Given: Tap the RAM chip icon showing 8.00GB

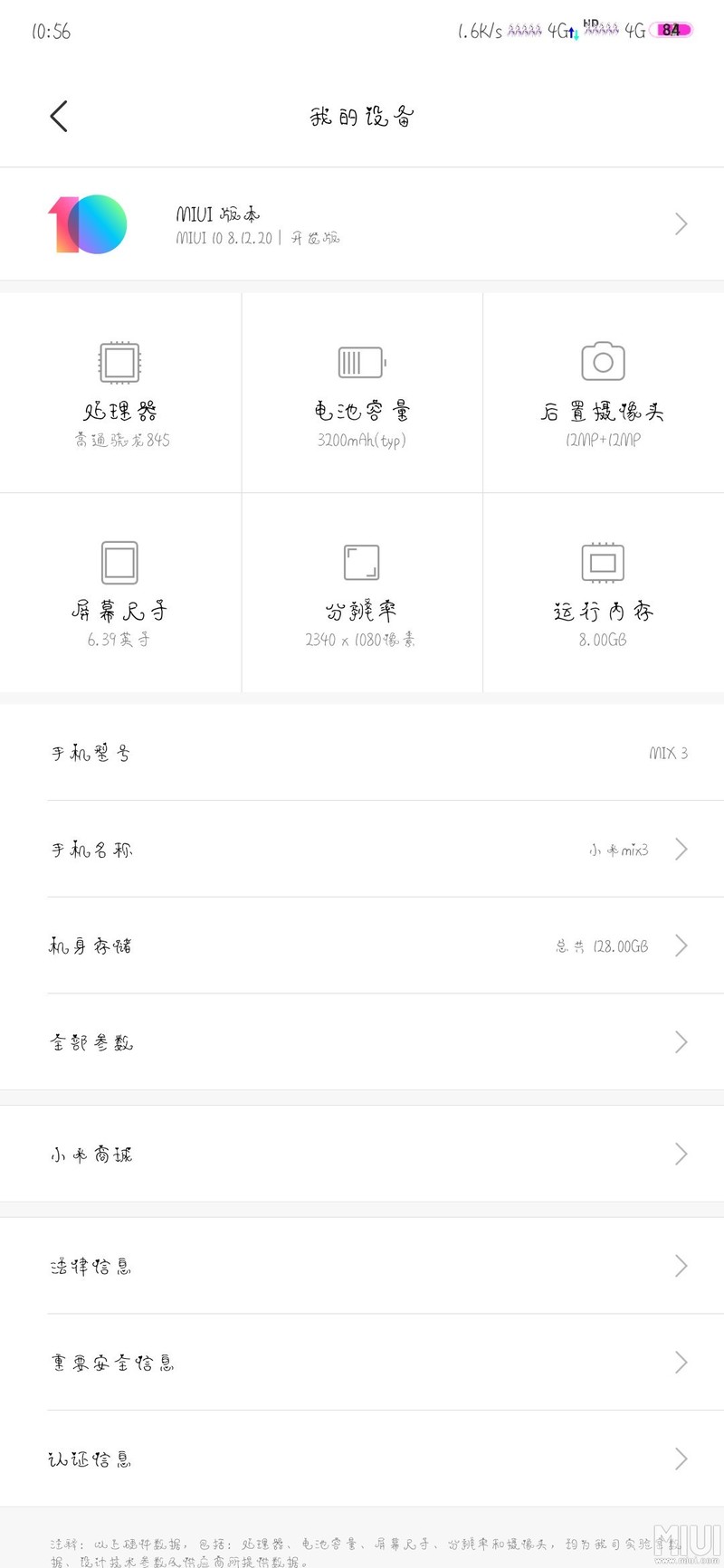Looking at the screenshot, I should pyautogui.click(x=602, y=561).
